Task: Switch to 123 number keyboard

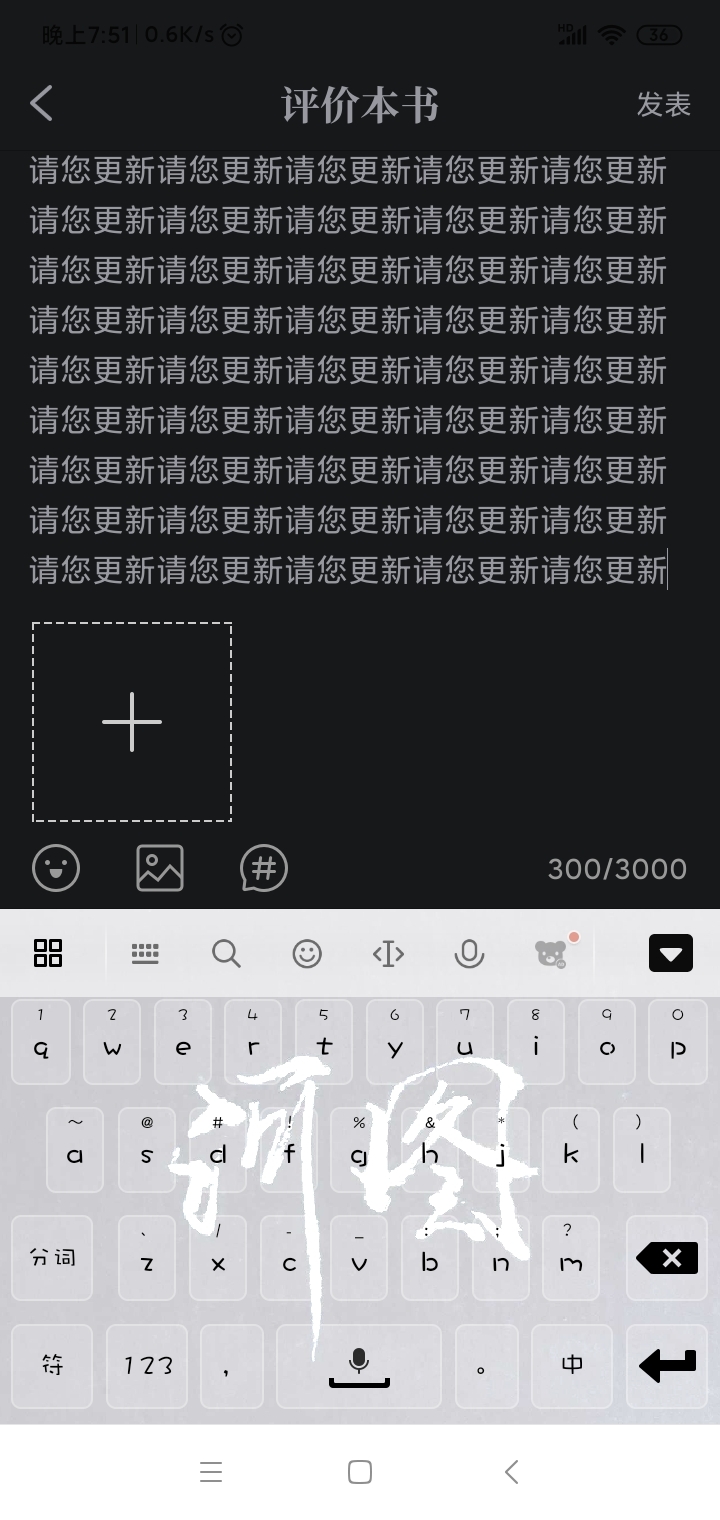Action: click(148, 1366)
